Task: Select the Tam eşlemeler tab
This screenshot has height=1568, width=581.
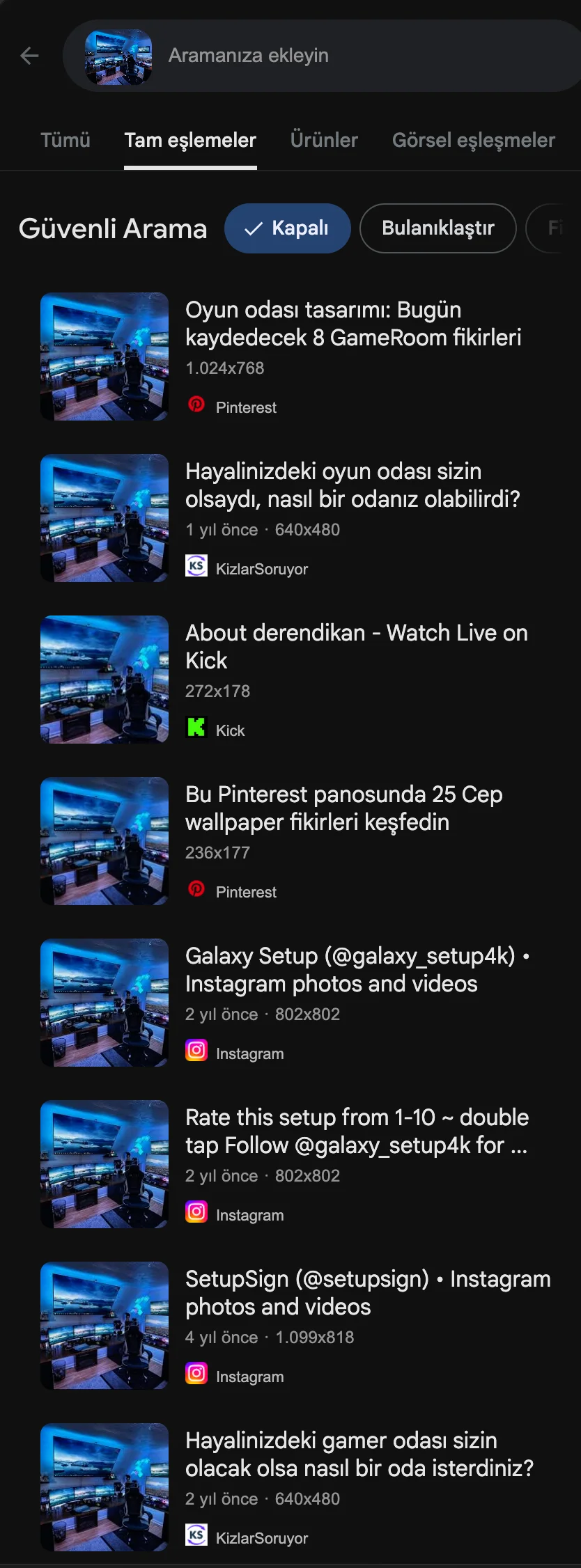Action: coord(190,140)
